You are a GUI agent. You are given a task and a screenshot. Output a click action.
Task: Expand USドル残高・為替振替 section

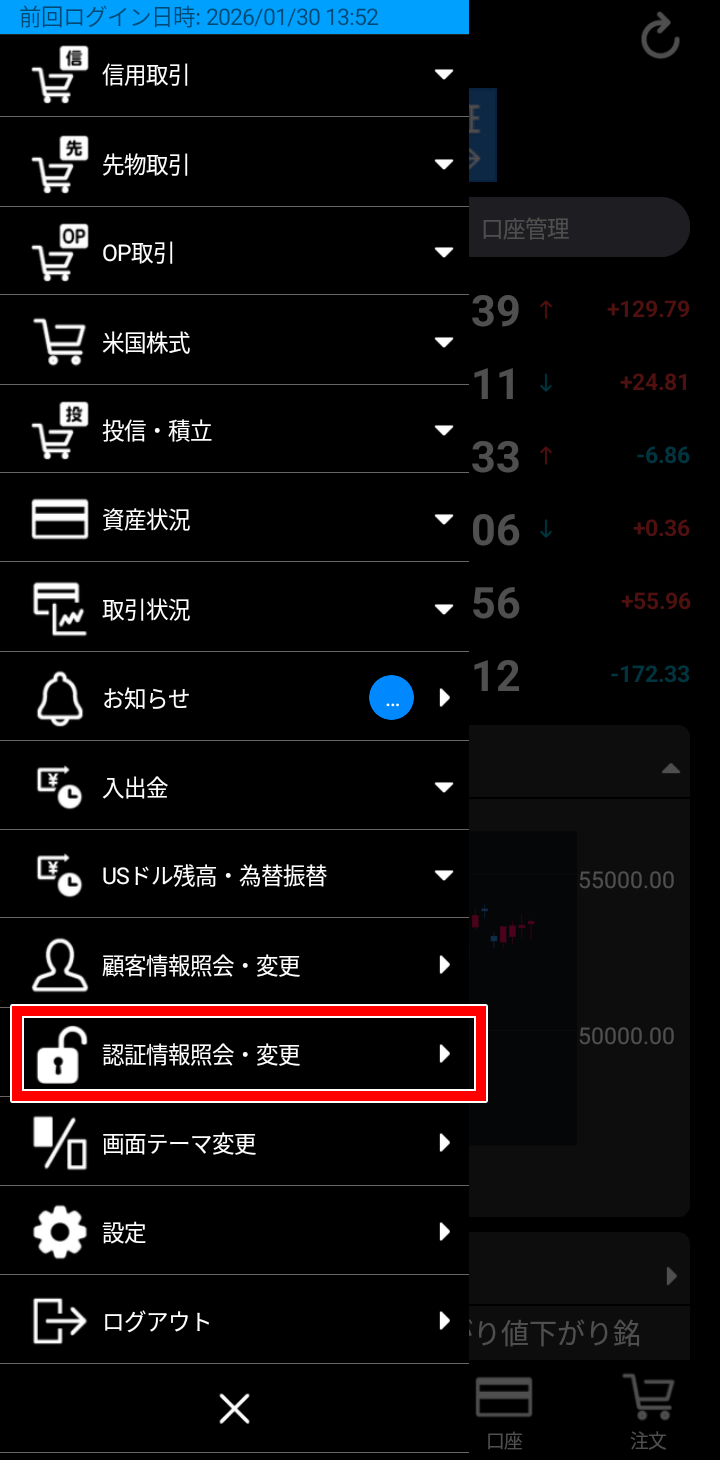pyautogui.click(x=234, y=876)
